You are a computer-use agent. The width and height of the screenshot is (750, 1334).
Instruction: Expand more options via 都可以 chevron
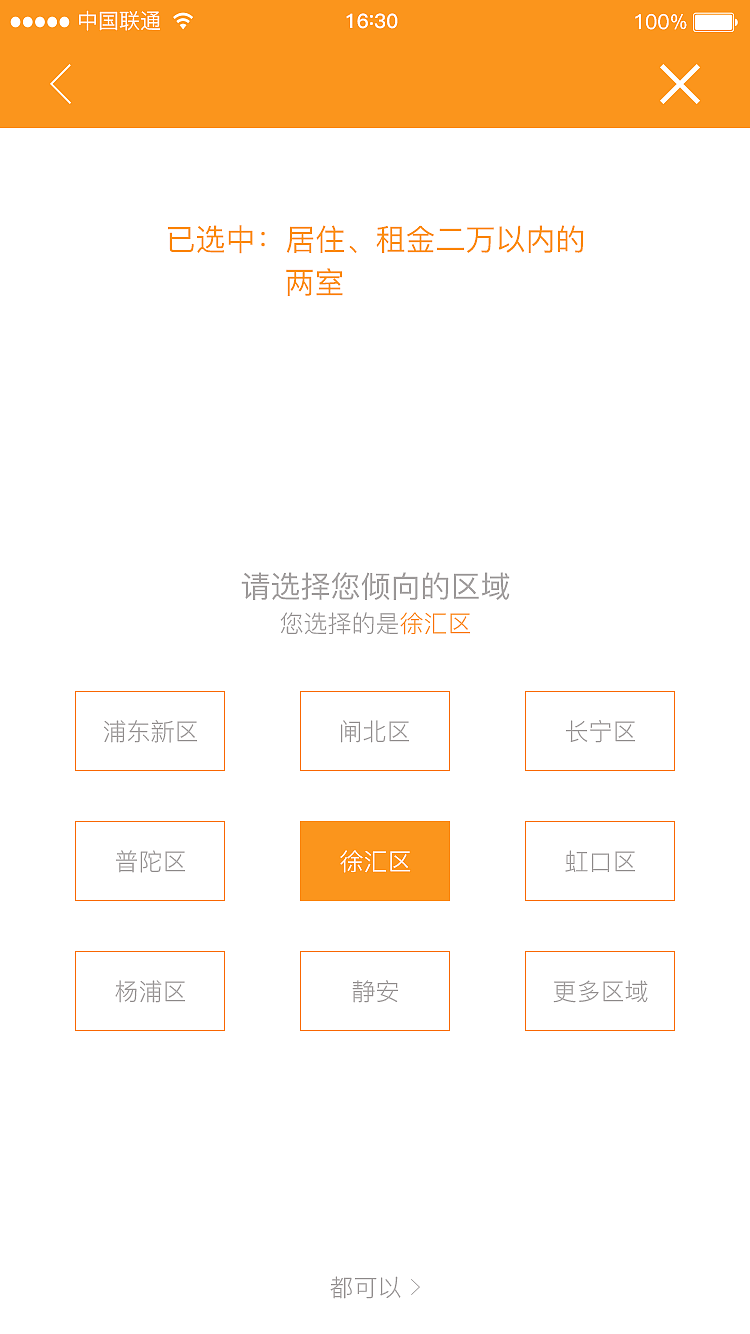click(x=417, y=1288)
